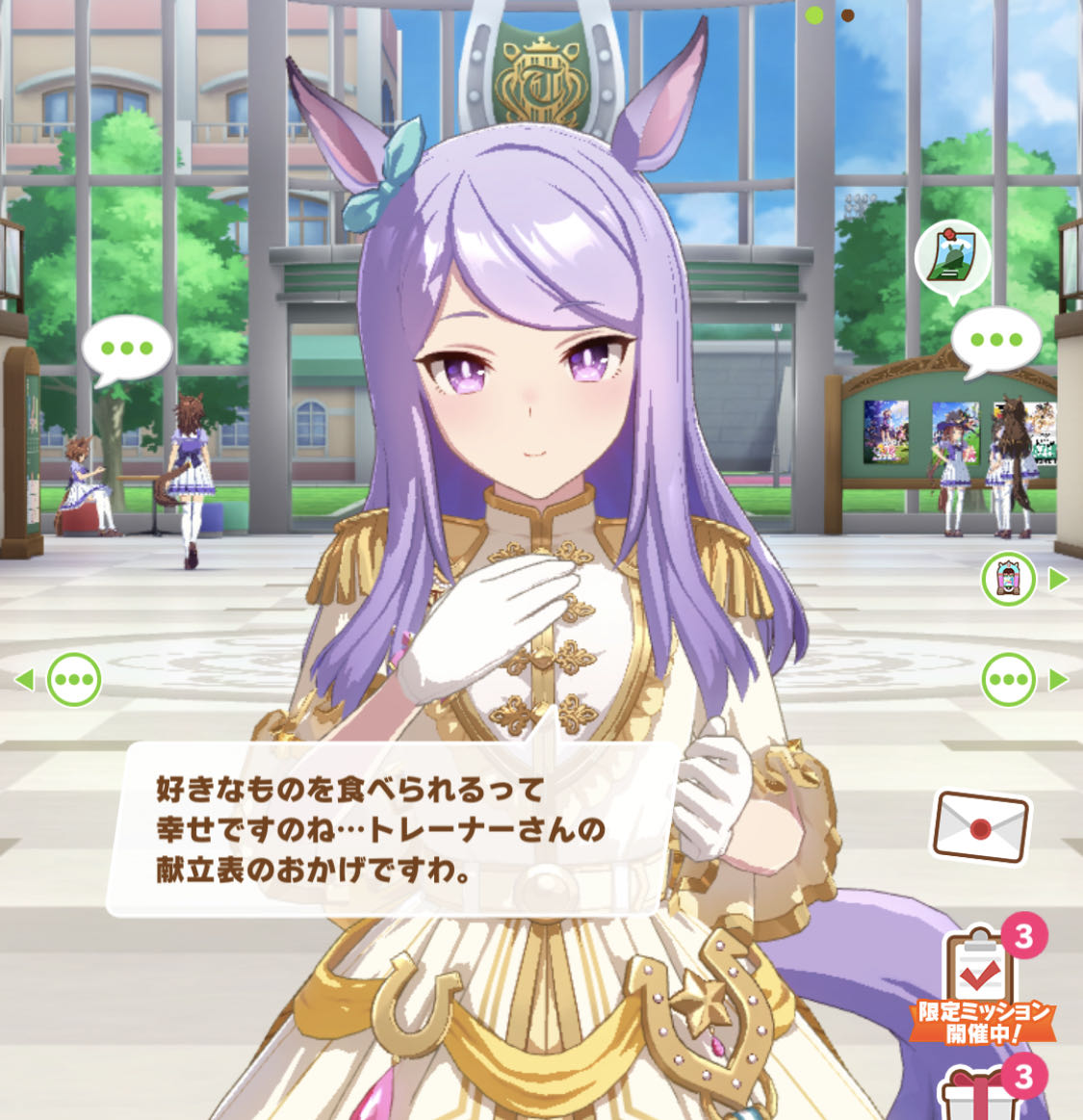Screen dimensions: 1083x1120
Task: Open the race poster icon bubble
Action: click(951, 257)
